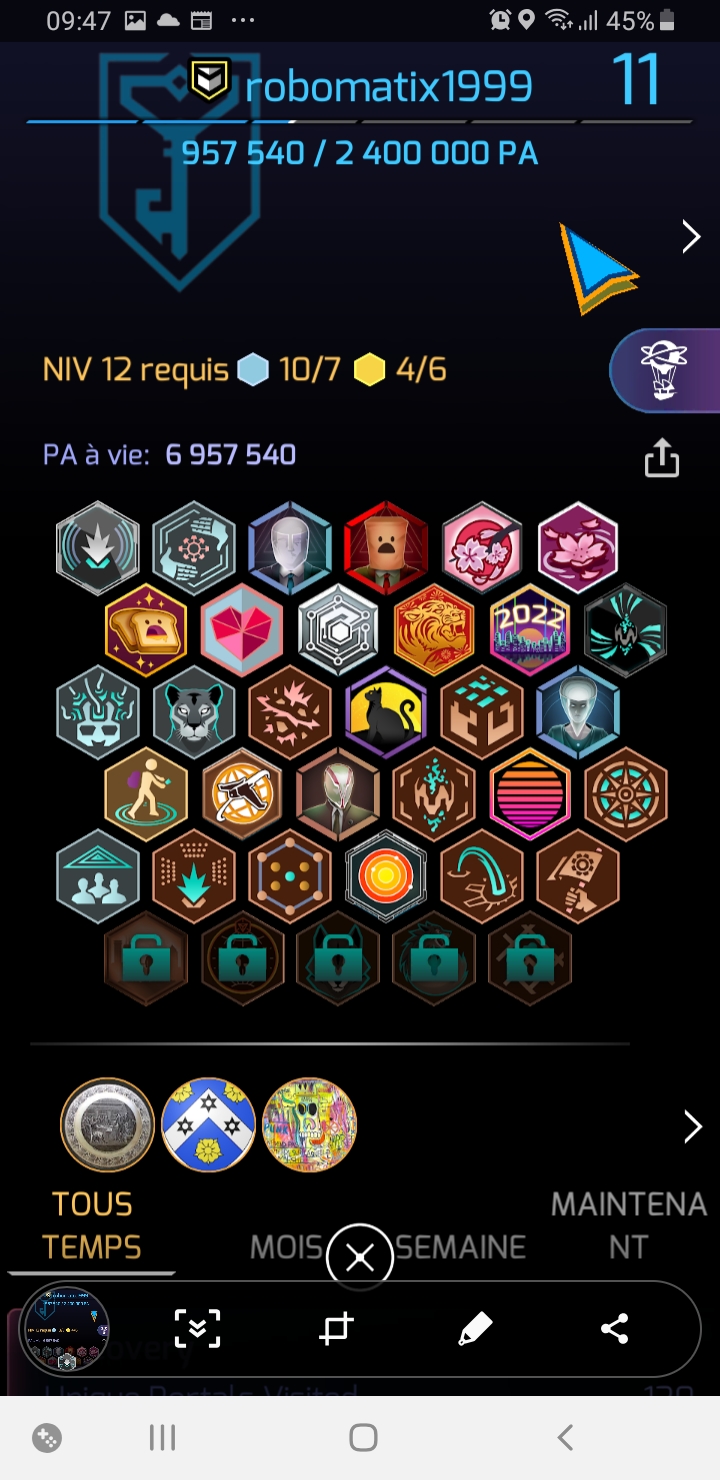This screenshot has width=720, height=1480.
Task: Share the captured screenshot
Action: coord(614,1329)
